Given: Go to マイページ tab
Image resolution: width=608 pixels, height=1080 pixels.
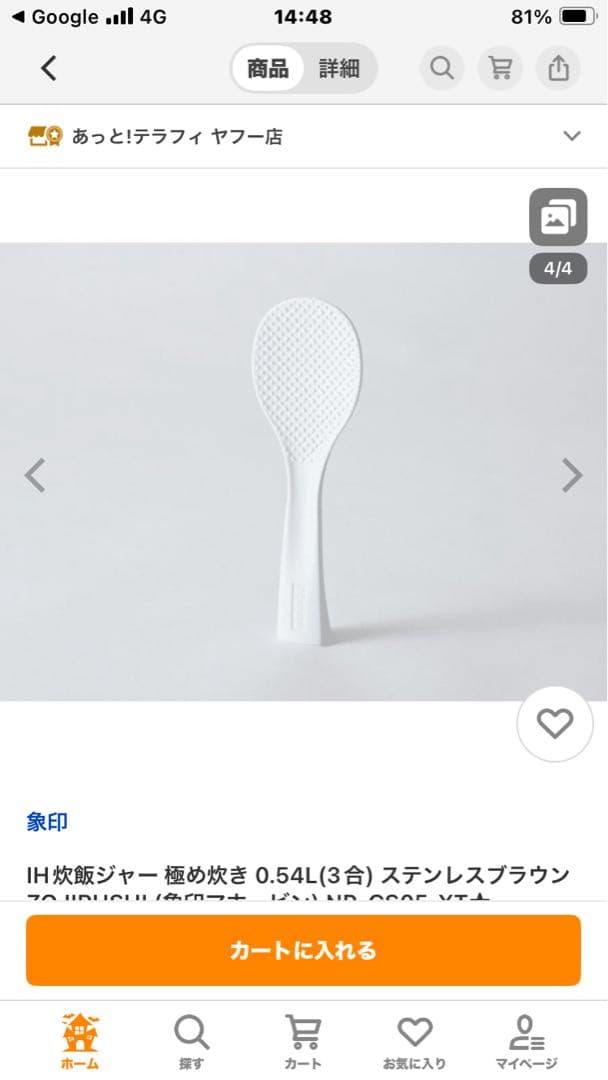Looking at the screenshot, I should point(526,1040).
